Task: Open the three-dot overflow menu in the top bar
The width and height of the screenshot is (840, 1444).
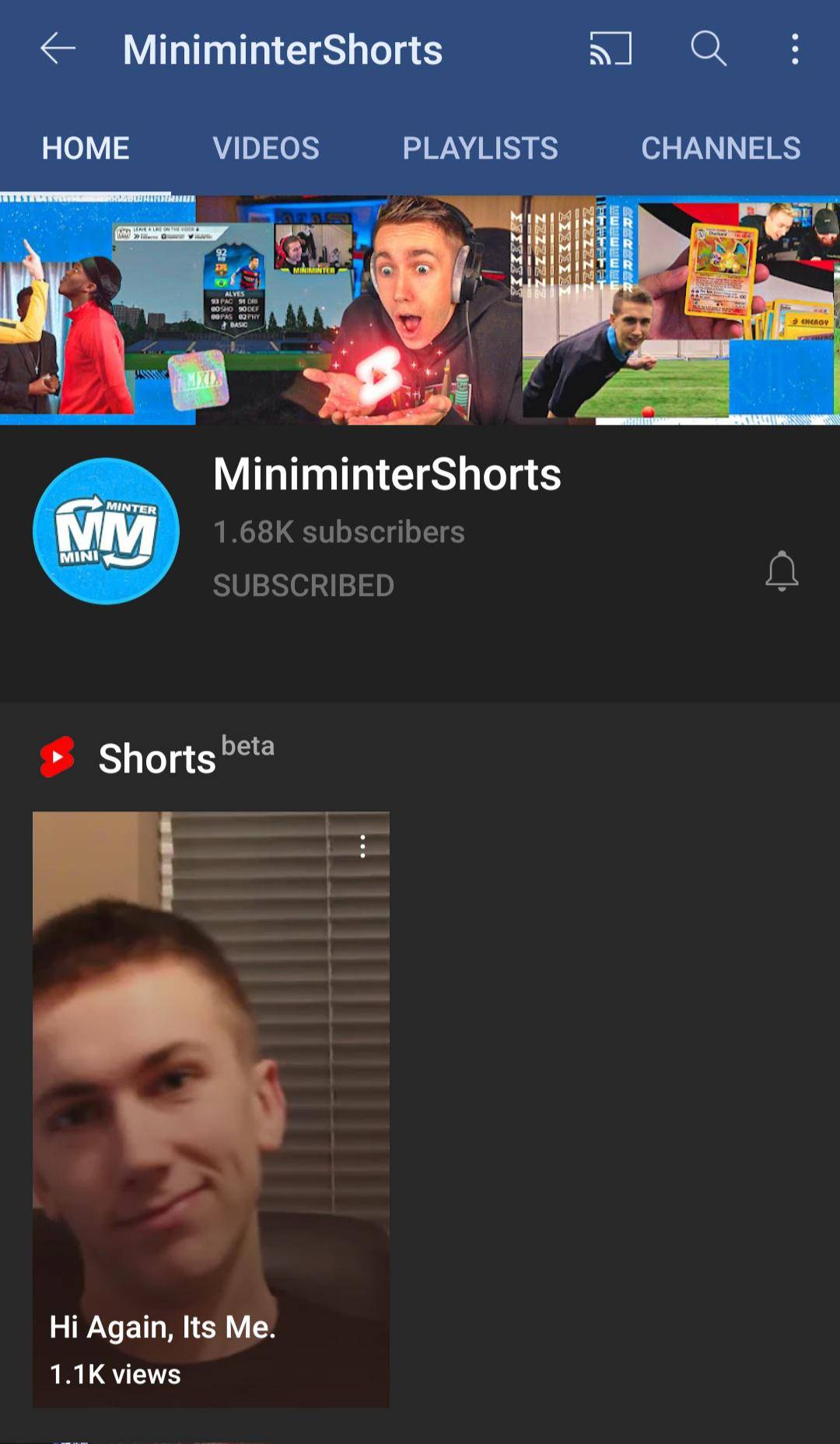Action: click(794, 49)
